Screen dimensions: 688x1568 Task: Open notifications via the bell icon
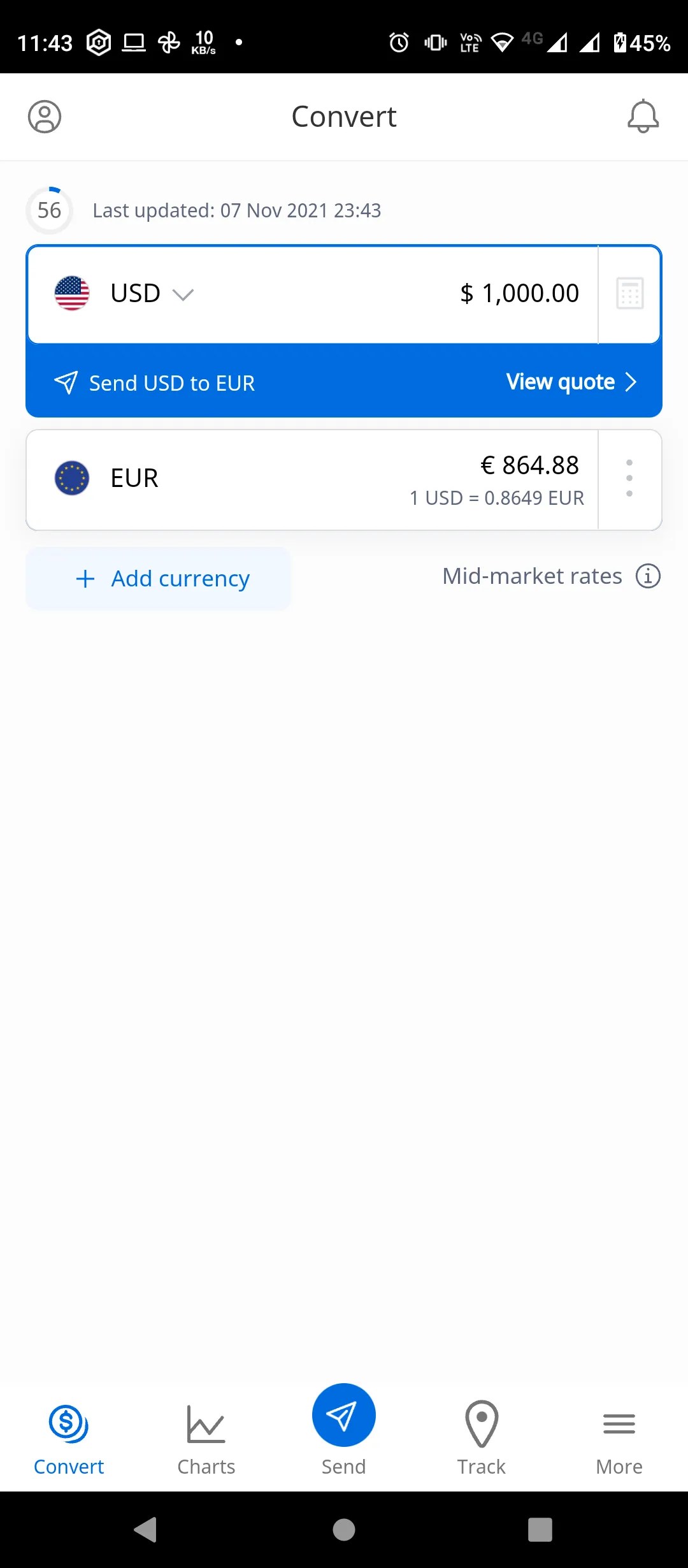(x=643, y=117)
